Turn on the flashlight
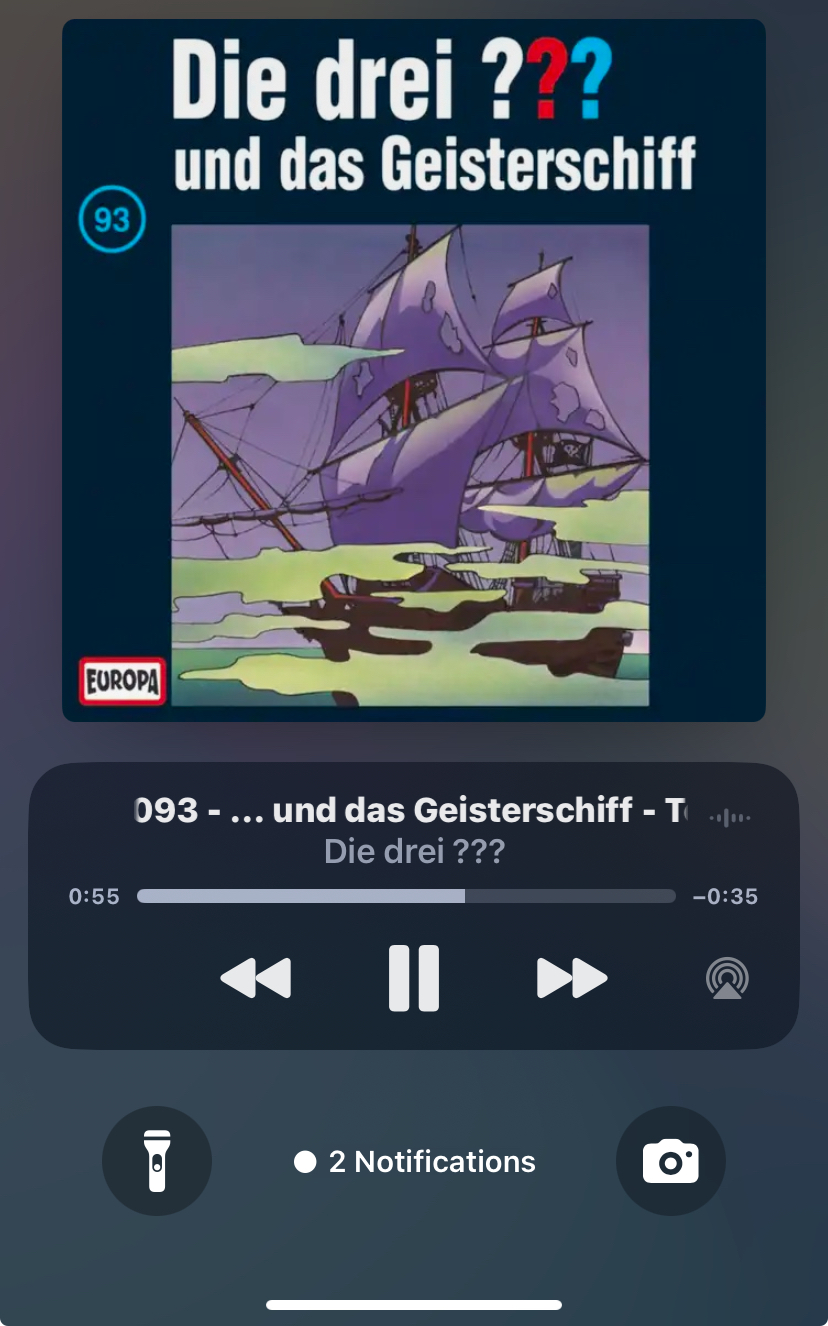The height and width of the screenshot is (1326, 828). click(157, 1161)
